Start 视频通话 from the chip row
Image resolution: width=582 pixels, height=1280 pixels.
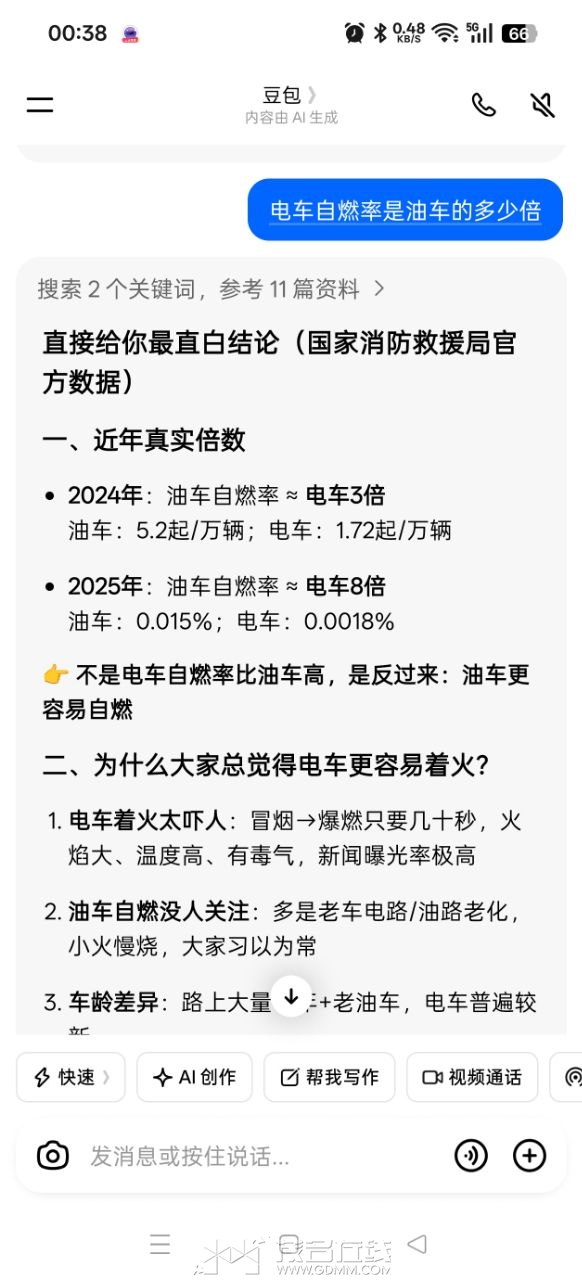[472, 1077]
